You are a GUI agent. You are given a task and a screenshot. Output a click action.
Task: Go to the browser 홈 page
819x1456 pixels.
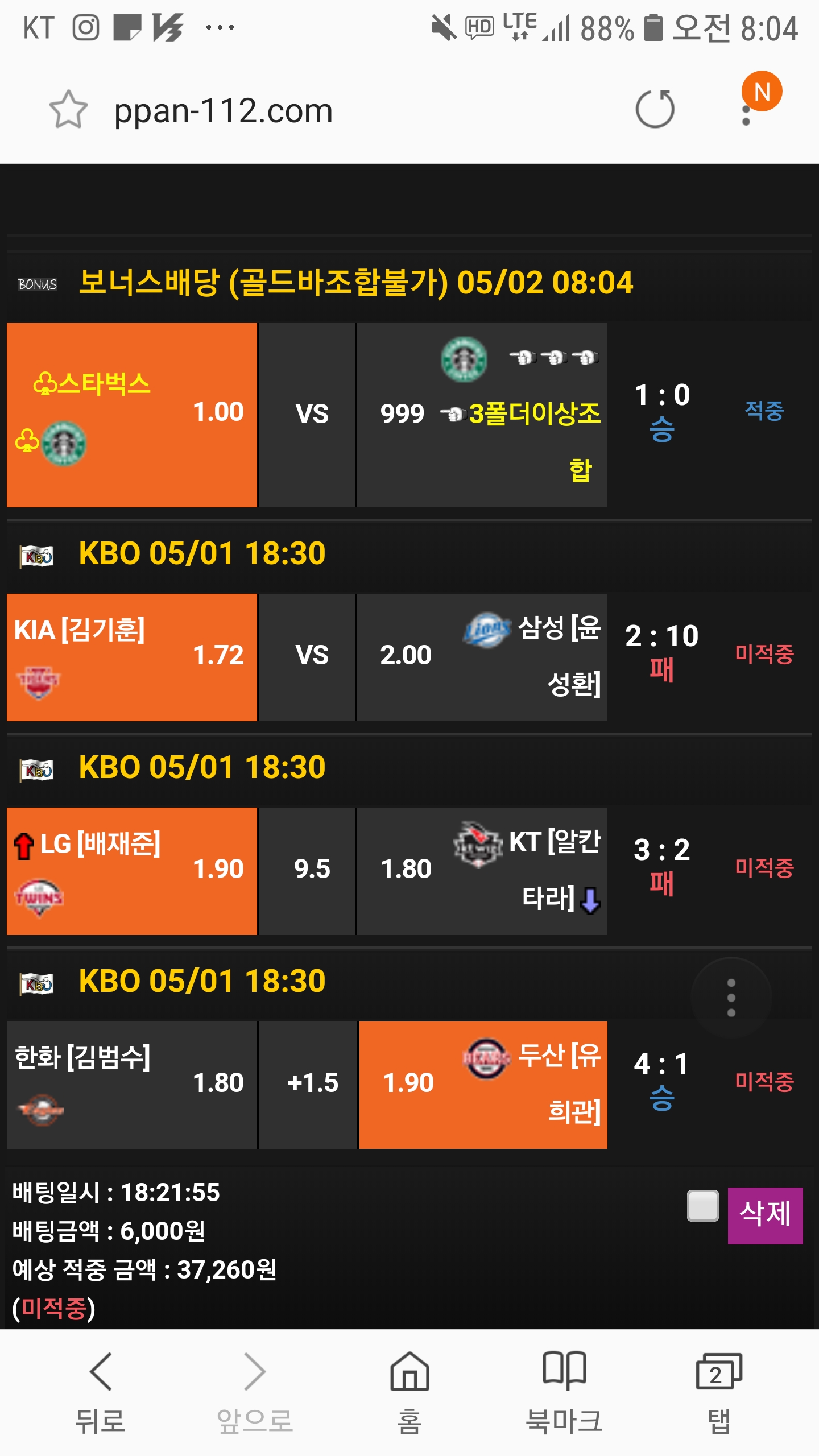coord(409,1392)
